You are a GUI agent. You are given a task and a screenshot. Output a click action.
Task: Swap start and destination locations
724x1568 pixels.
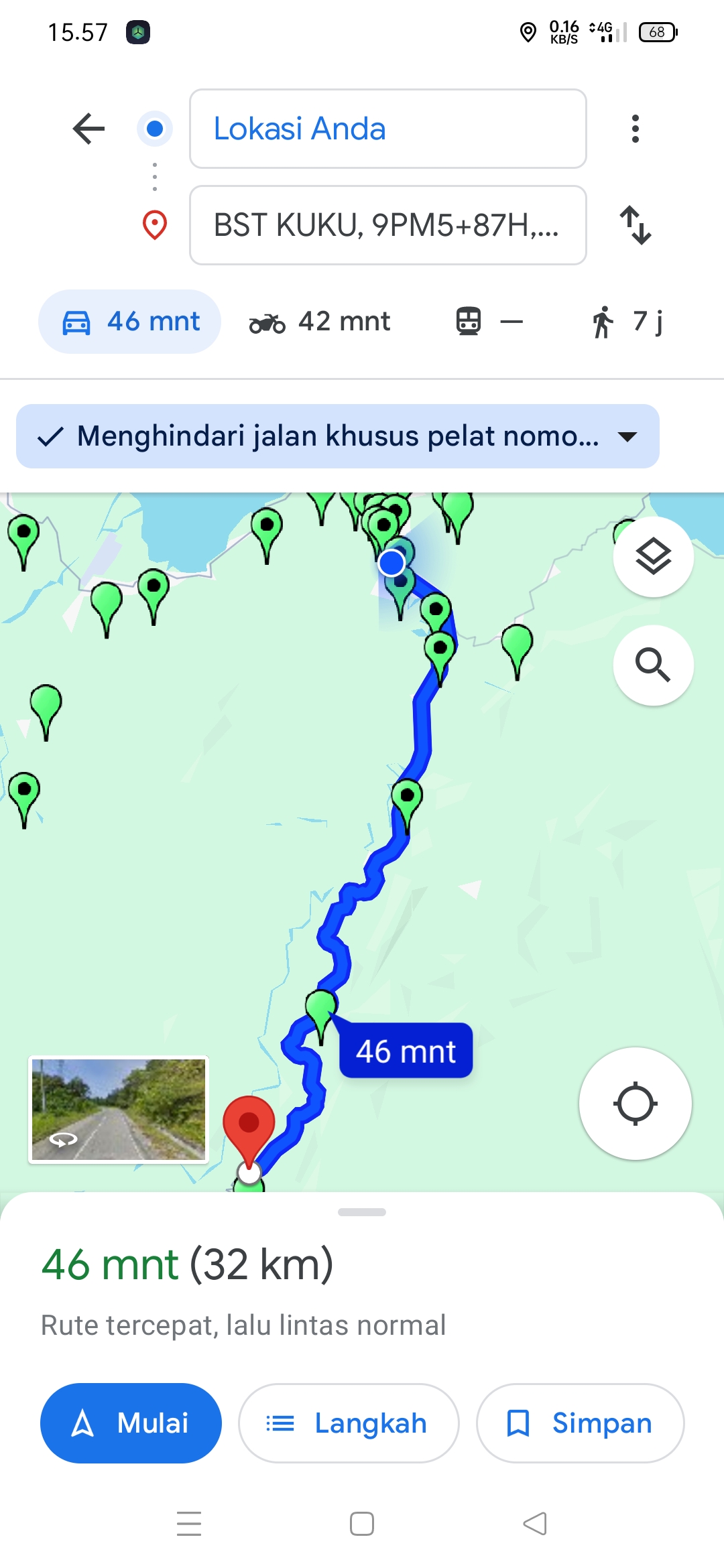tap(635, 225)
